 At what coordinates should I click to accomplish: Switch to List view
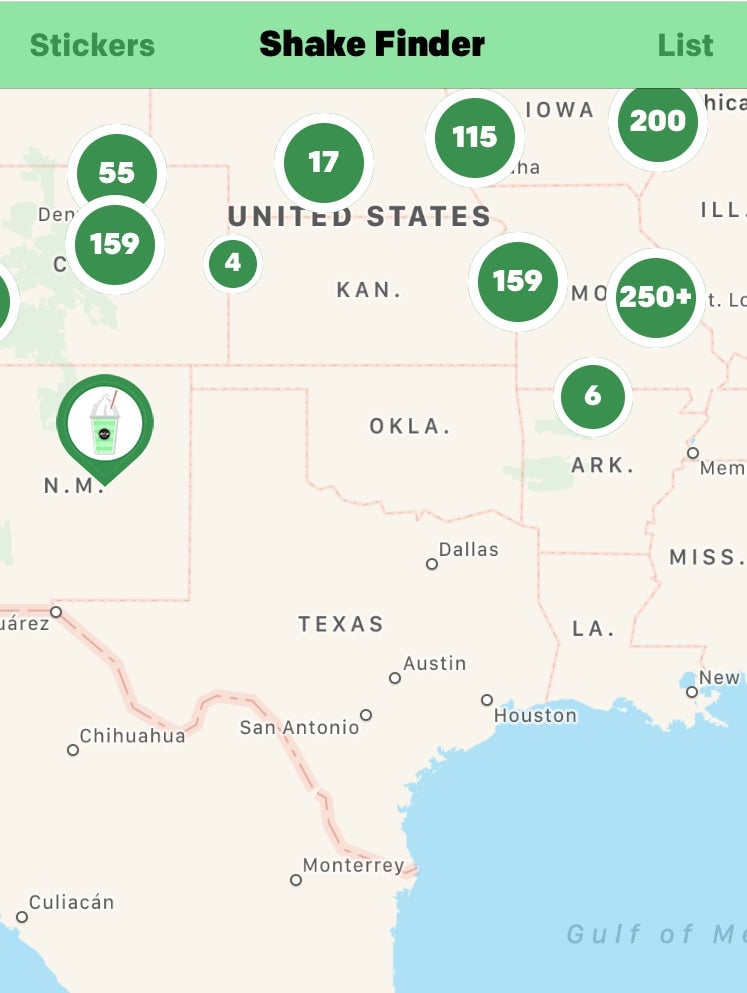tap(685, 45)
